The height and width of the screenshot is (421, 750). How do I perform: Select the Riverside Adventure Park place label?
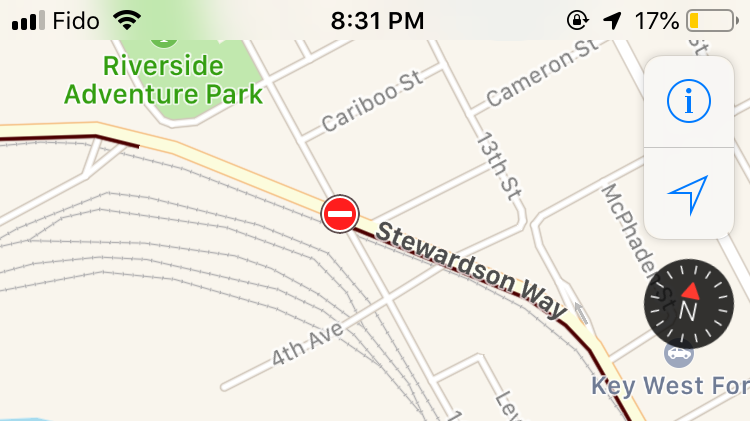point(163,80)
